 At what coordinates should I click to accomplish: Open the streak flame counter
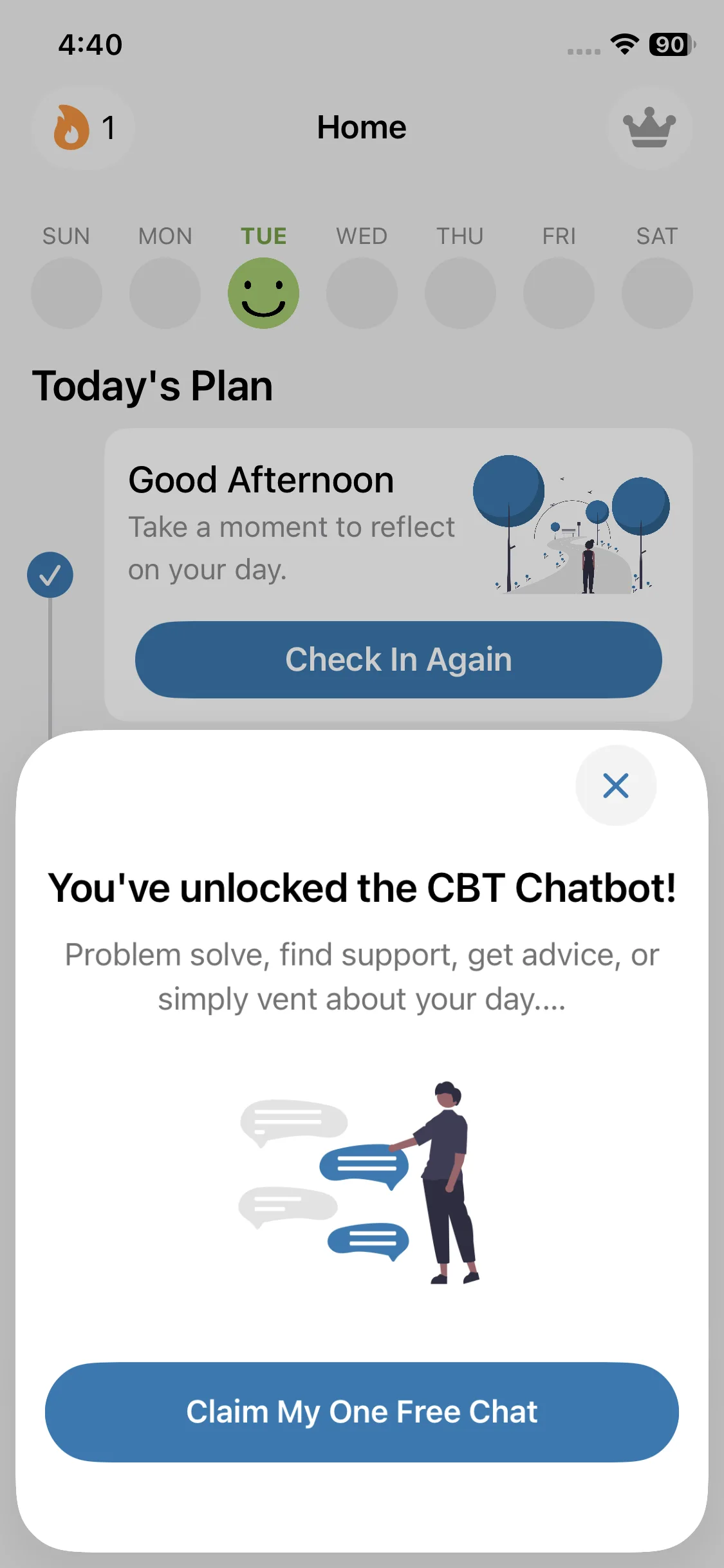pyautogui.click(x=84, y=127)
